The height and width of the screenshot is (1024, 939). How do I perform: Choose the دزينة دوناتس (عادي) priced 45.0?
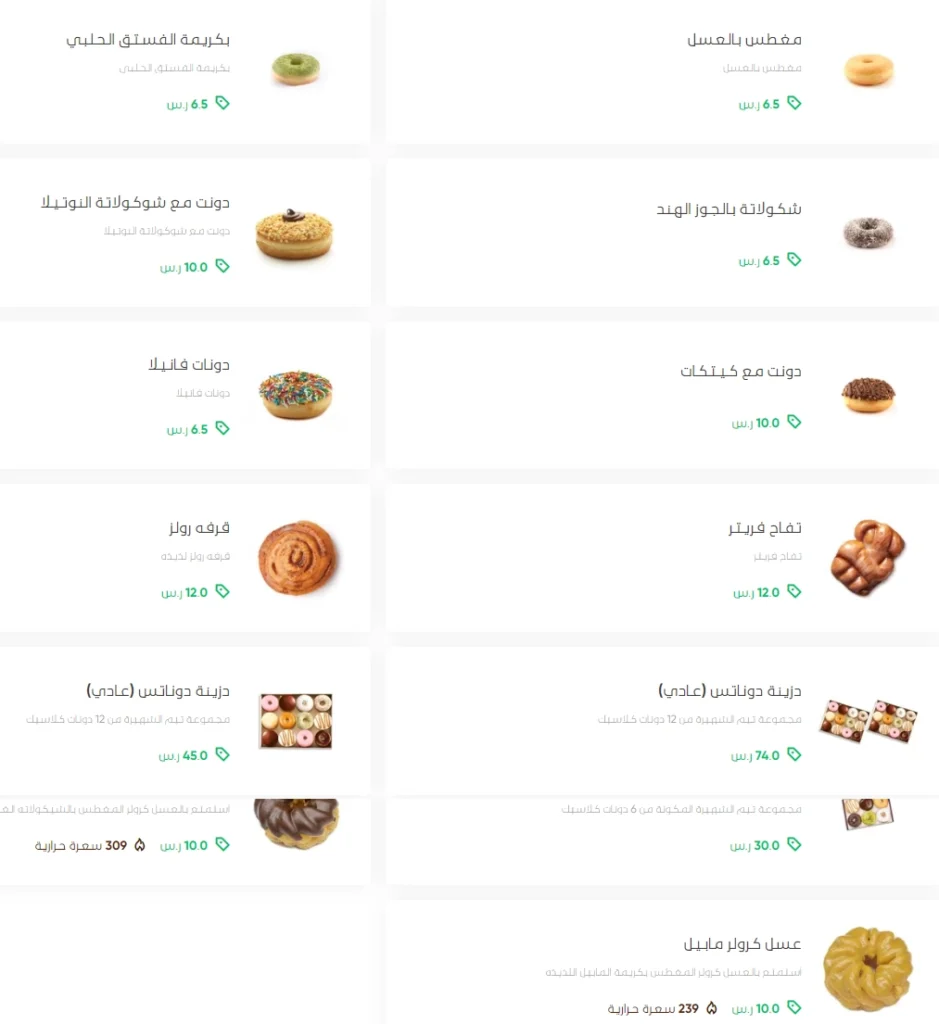pyautogui.click(x=185, y=720)
